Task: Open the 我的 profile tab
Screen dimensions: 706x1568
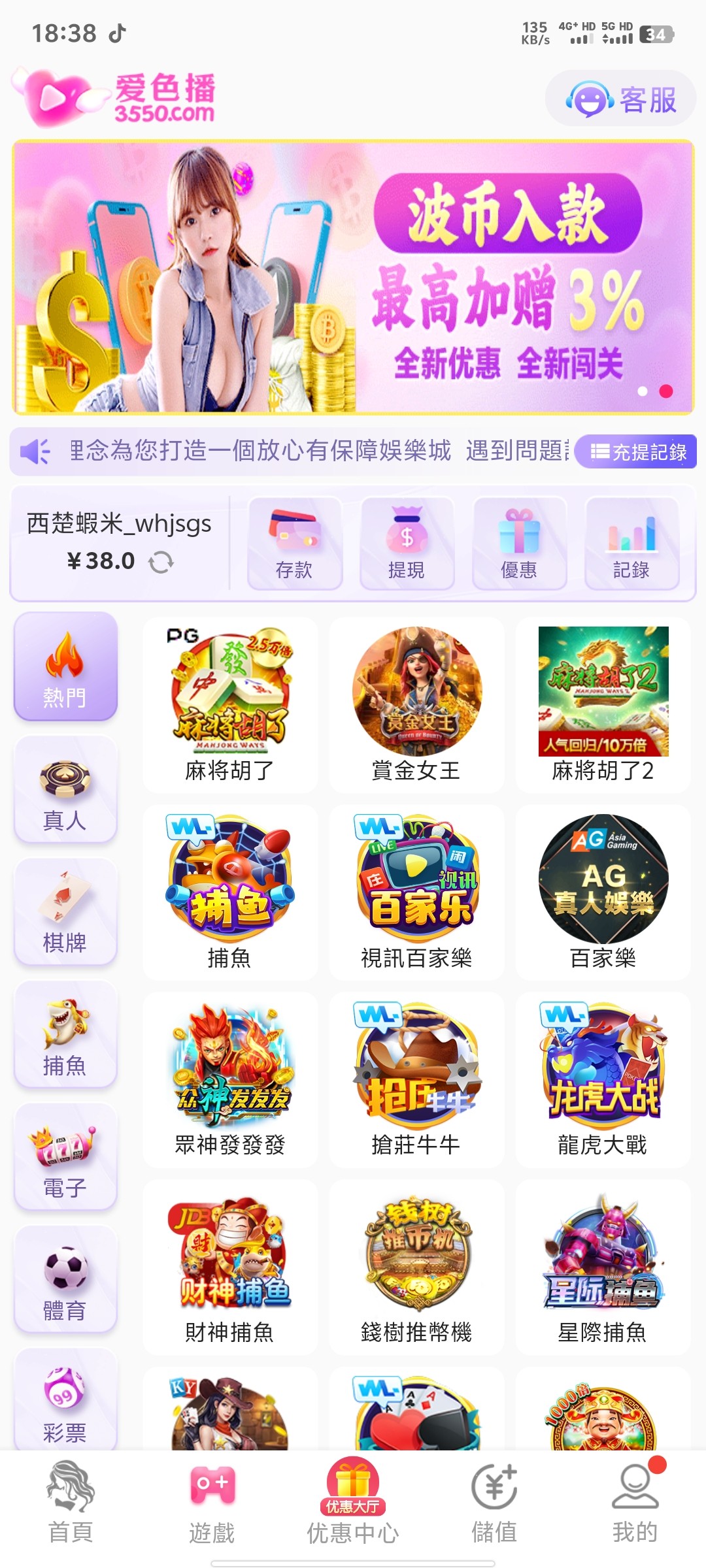Action: click(x=635, y=1503)
